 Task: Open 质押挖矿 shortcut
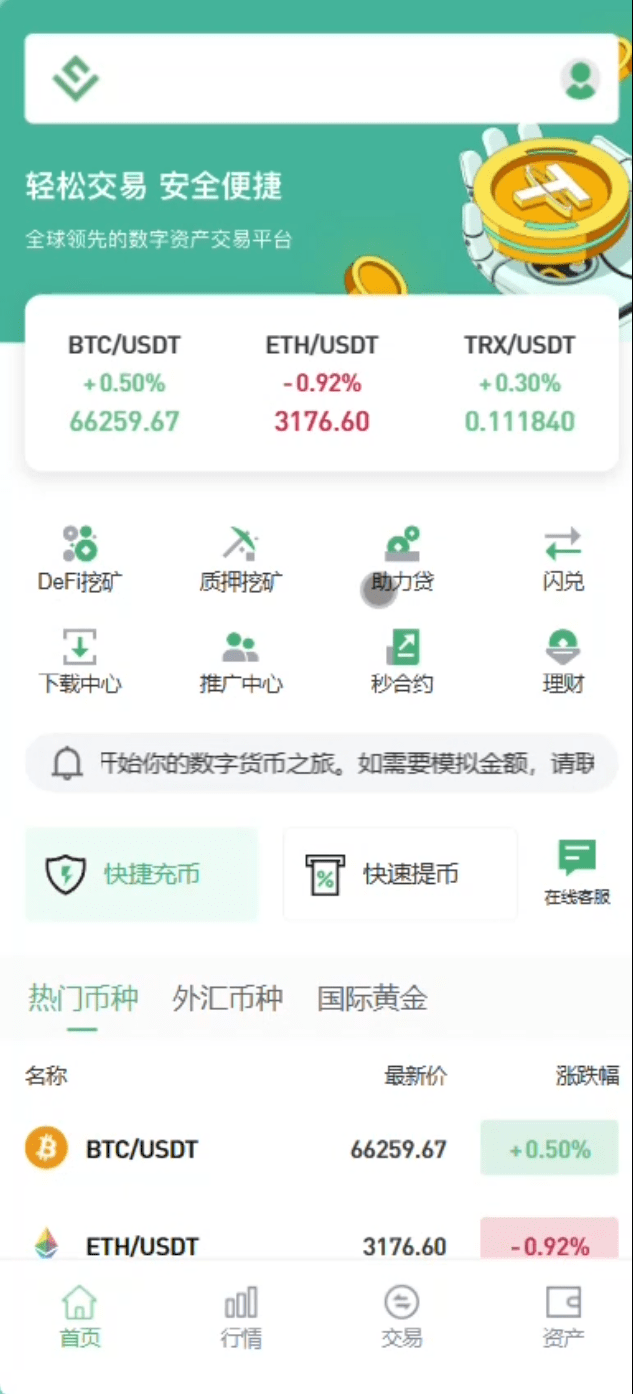(x=241, y=558)
